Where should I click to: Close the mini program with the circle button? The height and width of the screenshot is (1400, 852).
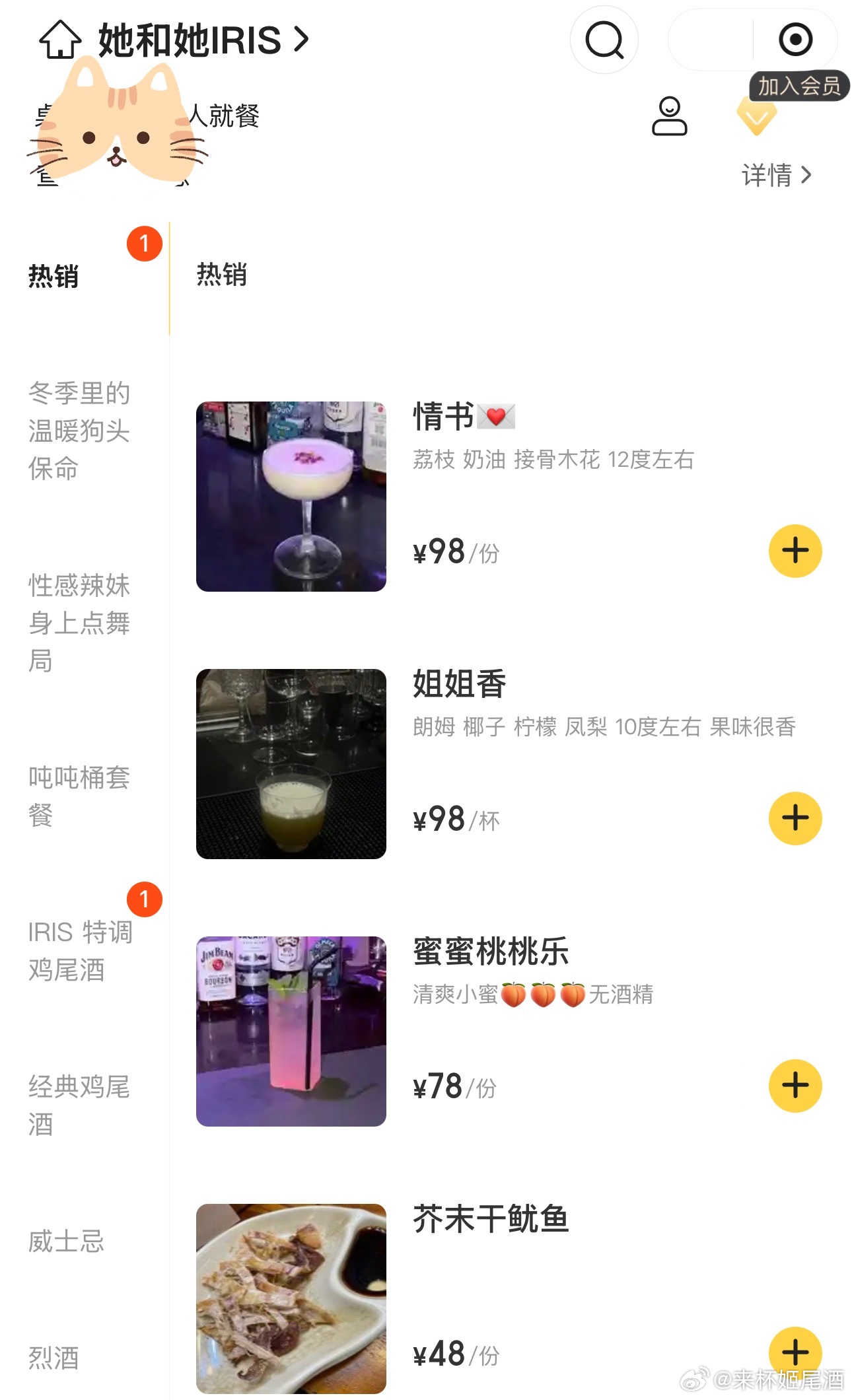(x=795, y=40)
